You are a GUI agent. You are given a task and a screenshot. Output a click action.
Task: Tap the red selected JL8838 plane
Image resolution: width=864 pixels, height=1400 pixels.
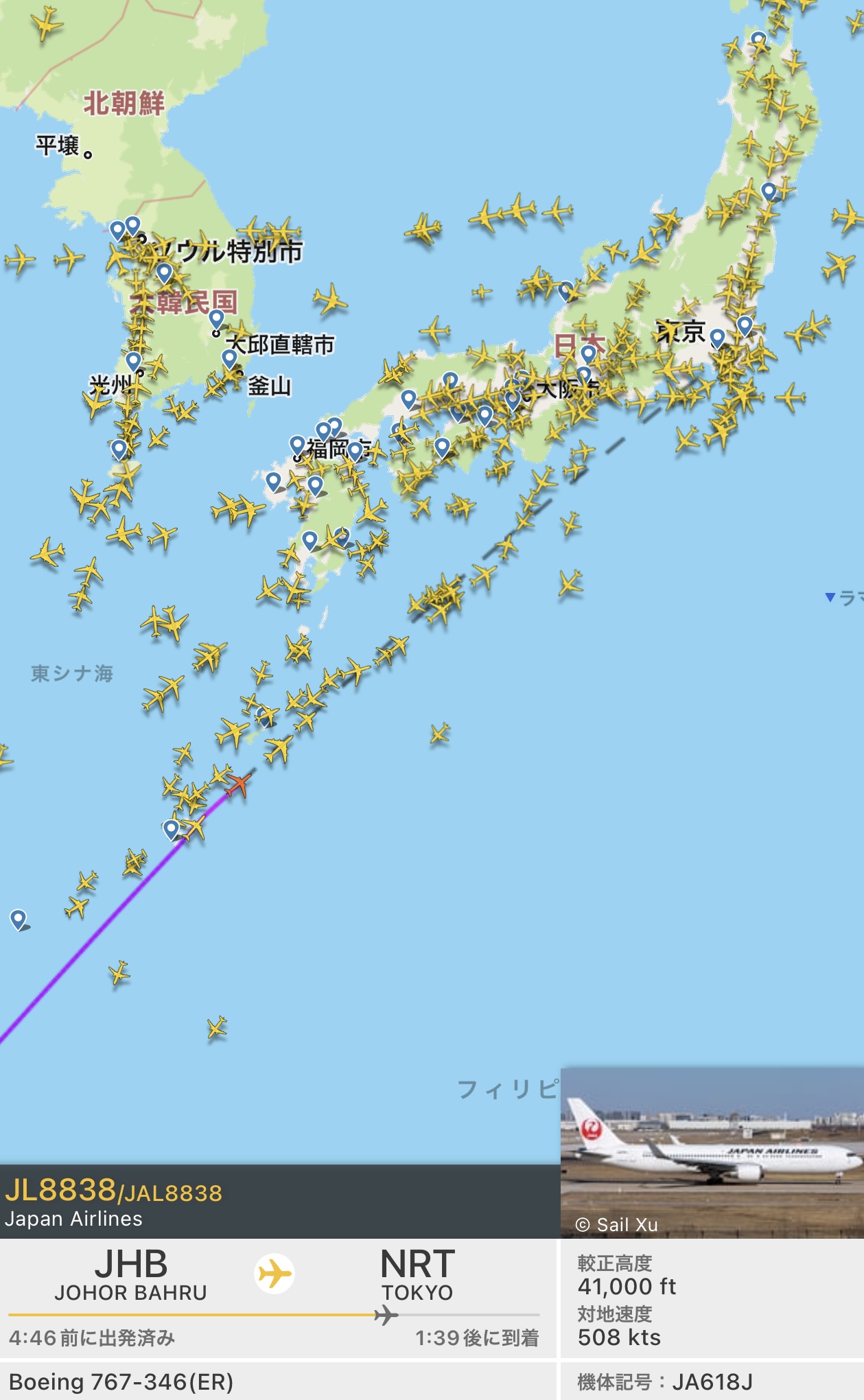point(239,783)
